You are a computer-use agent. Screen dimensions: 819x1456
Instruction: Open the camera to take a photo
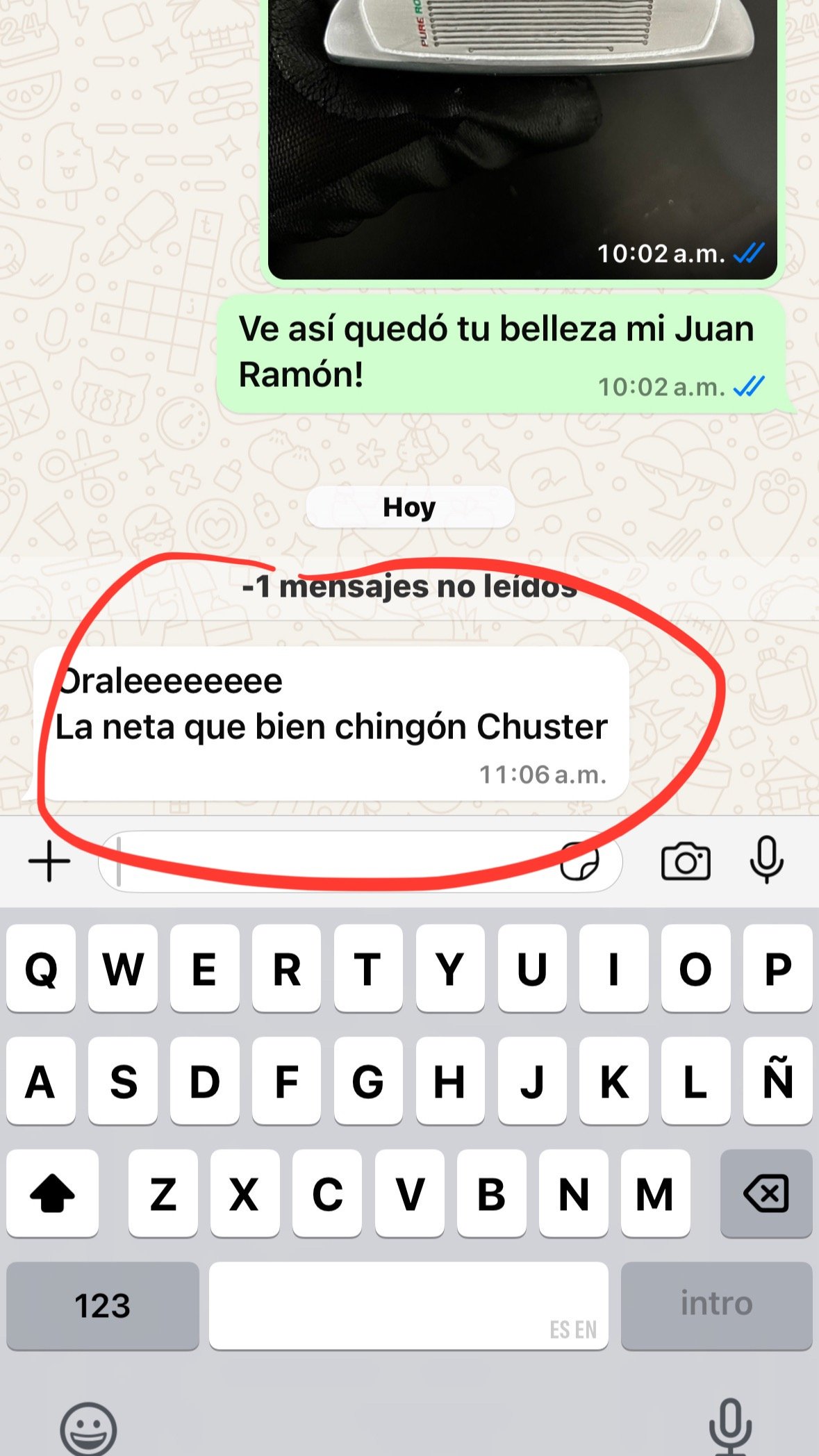[x=686, y=861]
